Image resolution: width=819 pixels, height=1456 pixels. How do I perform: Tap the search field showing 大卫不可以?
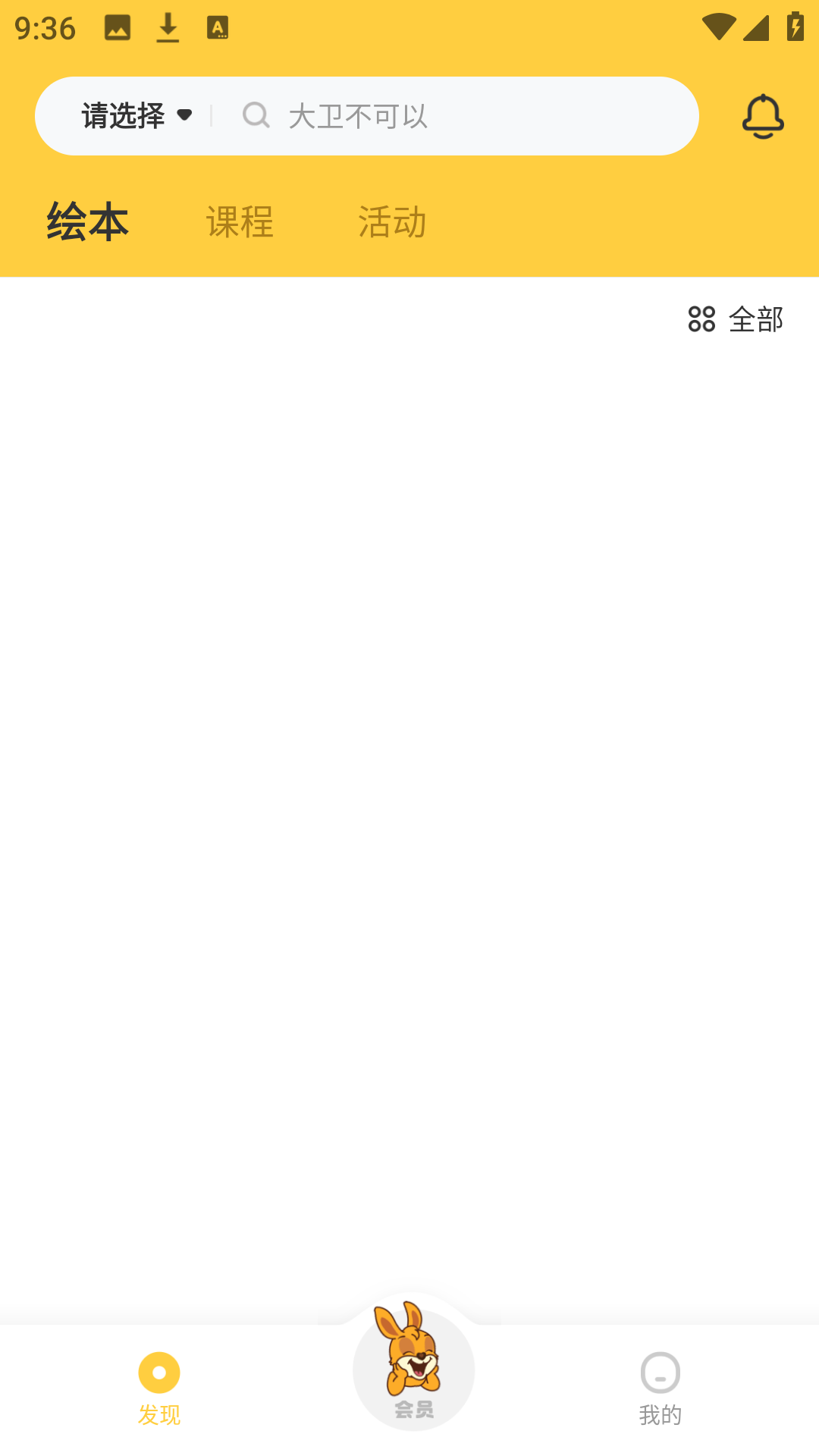(x=455, y=116)
